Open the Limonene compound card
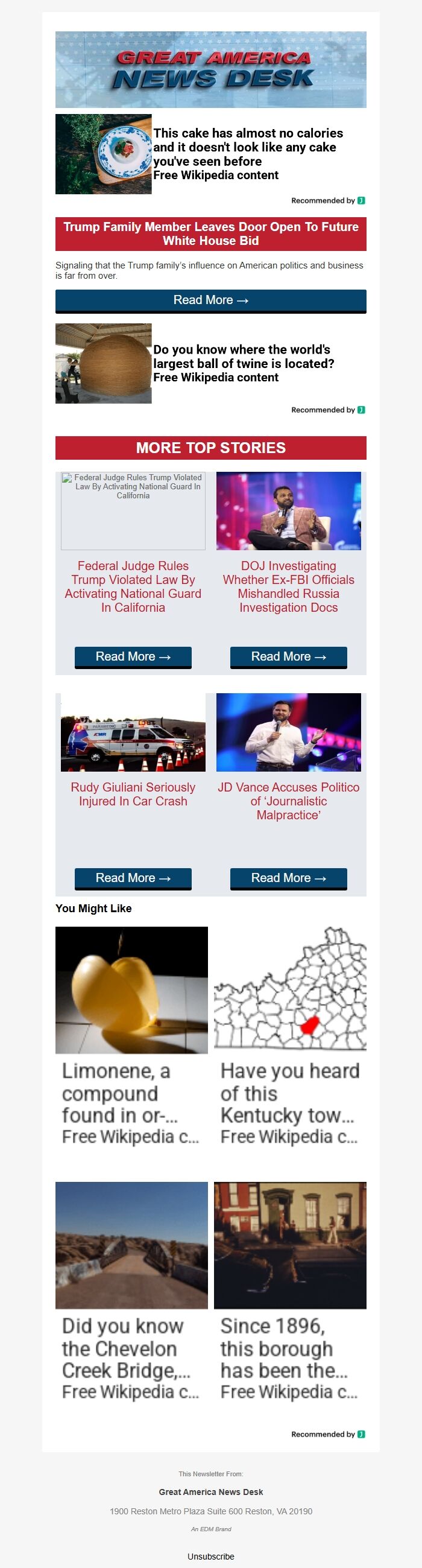Image resolution: width=422 pixels, height=1568 pixels. pos(131,1035)
